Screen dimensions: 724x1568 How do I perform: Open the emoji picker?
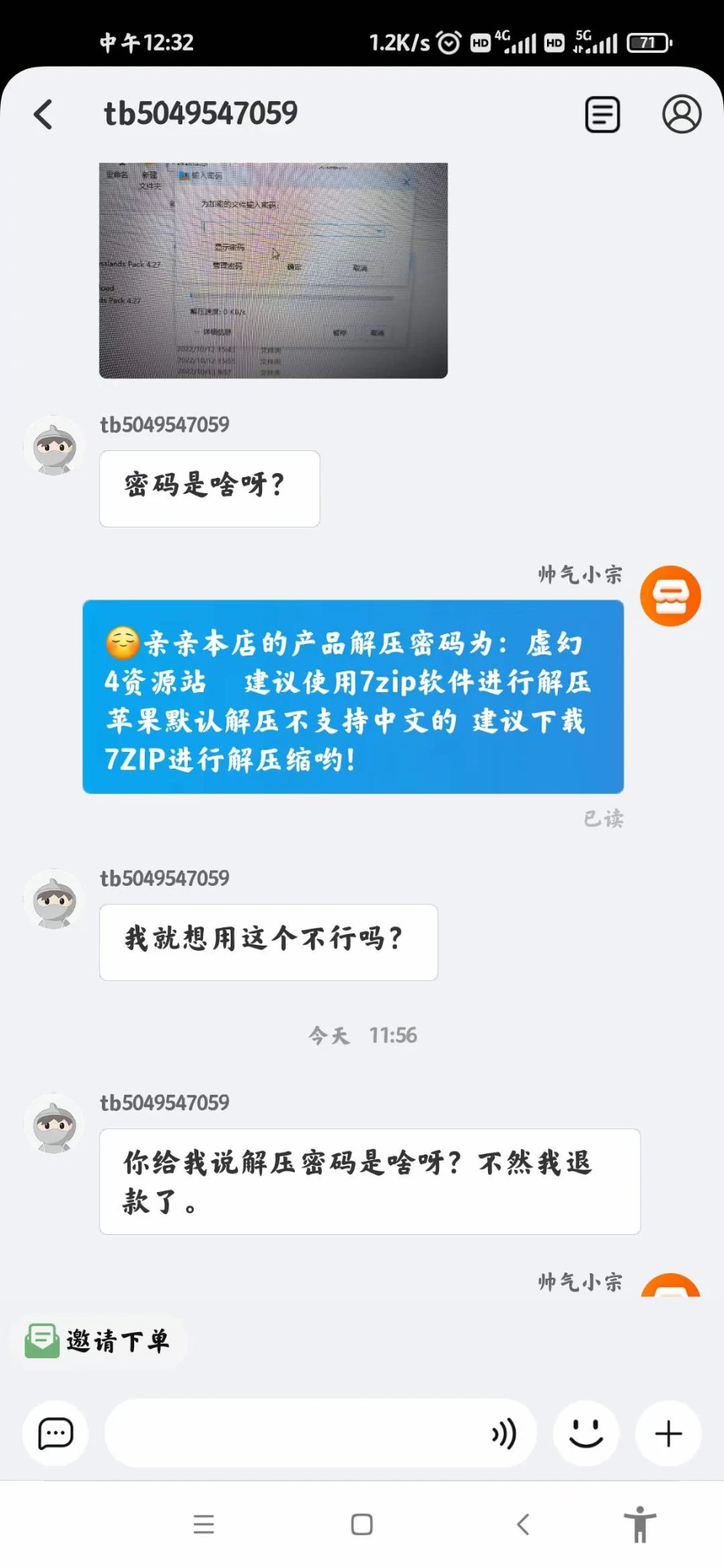586,1433
